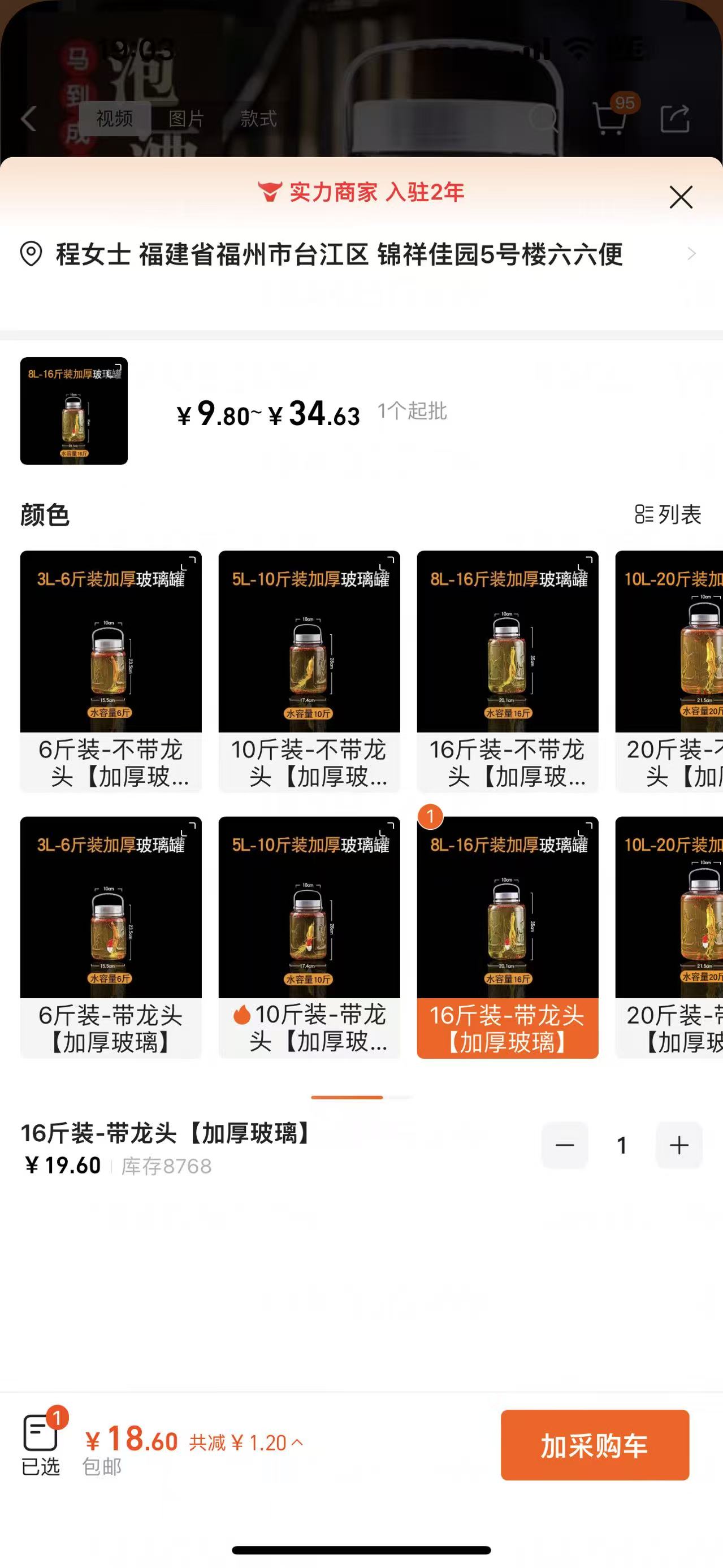Image resolution: width=723 pixels, height=1568 pixels.
Task: Enlarge the product preview image beside the price
Action: pyautogui.click(x=73, y=411)
